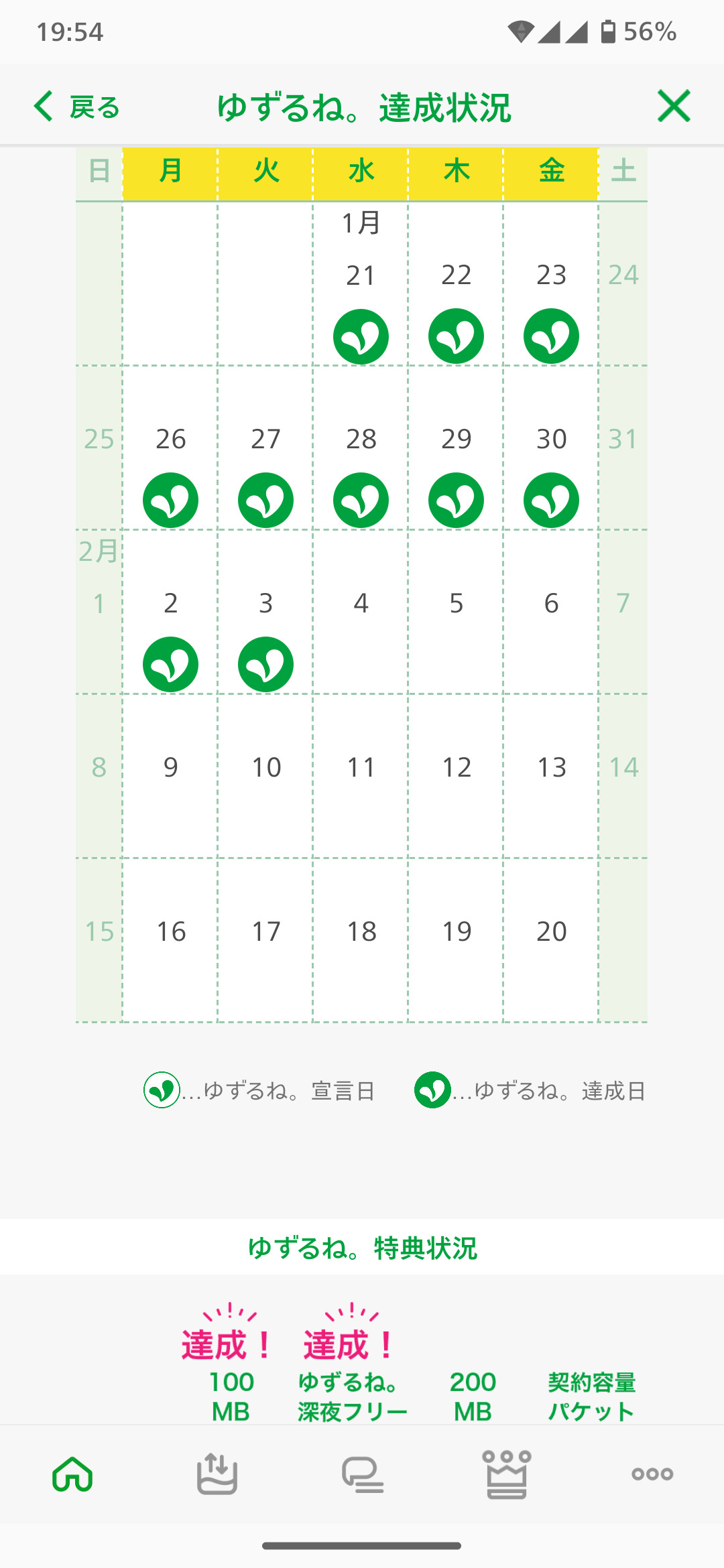Open the more options tab in bottom navigation
The image size is (724, 1568).
pos(652,1474)
